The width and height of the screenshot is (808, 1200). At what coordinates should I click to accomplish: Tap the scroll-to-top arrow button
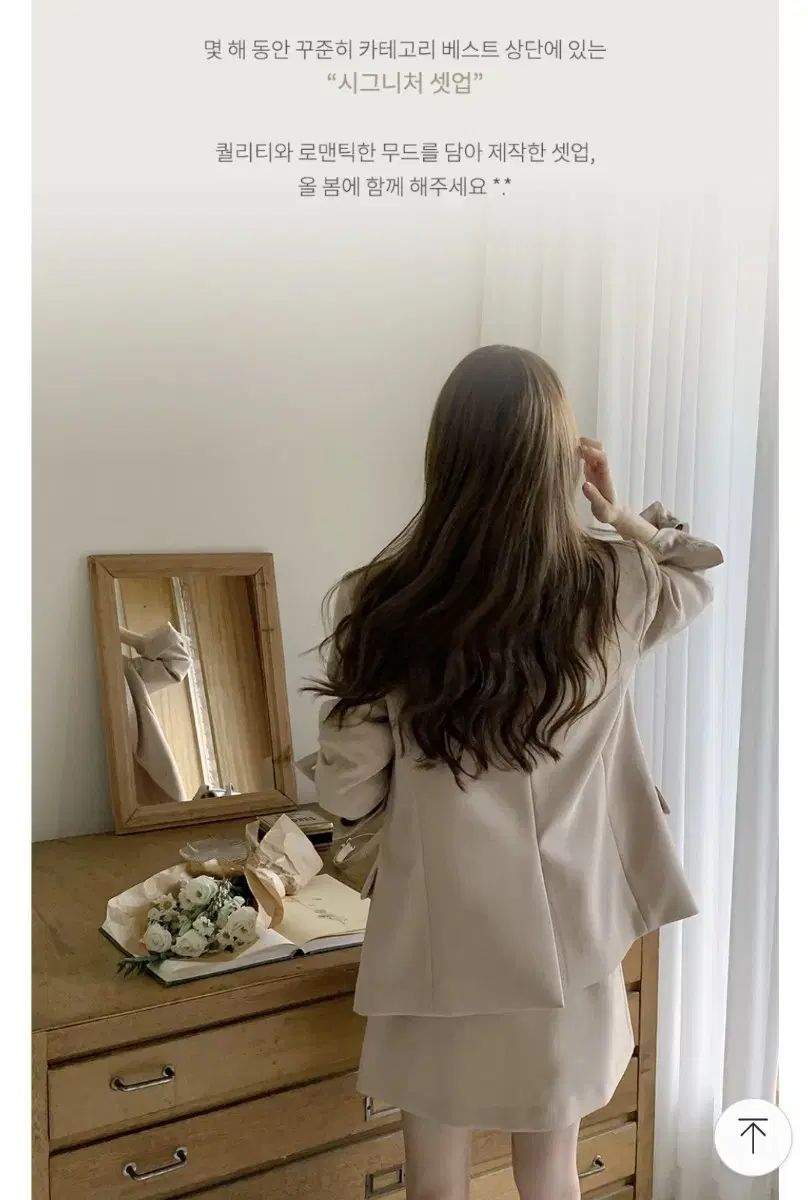(752, 1138)
